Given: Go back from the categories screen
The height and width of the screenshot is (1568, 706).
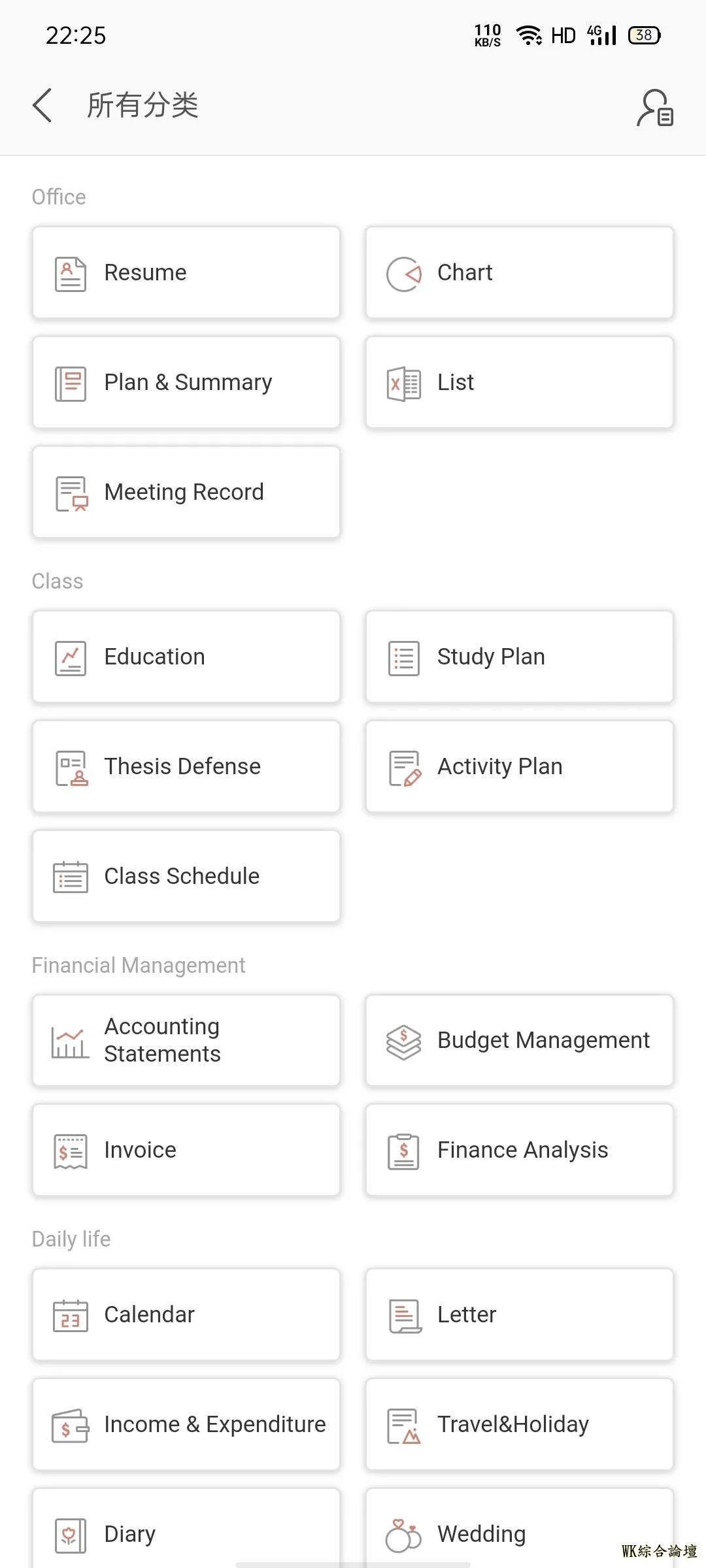Looking at the screenshot, I should 42,105.
